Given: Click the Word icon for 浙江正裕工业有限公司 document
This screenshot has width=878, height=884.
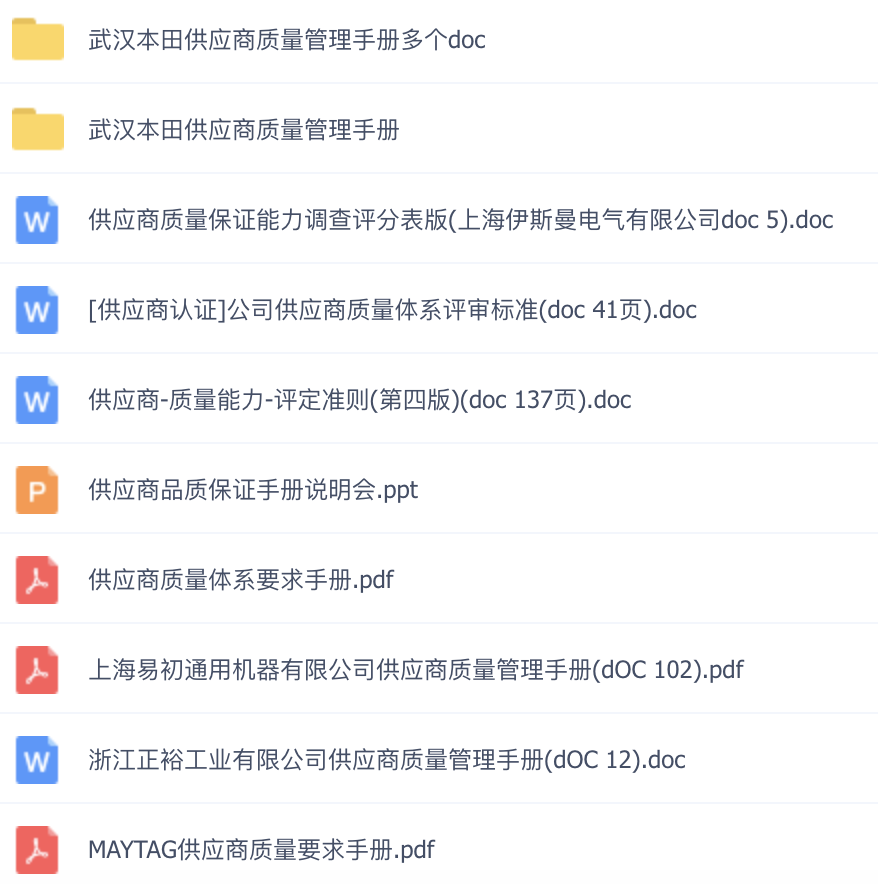Looking at the screenshot, I should pyautogui.click(x=37, y=760).
